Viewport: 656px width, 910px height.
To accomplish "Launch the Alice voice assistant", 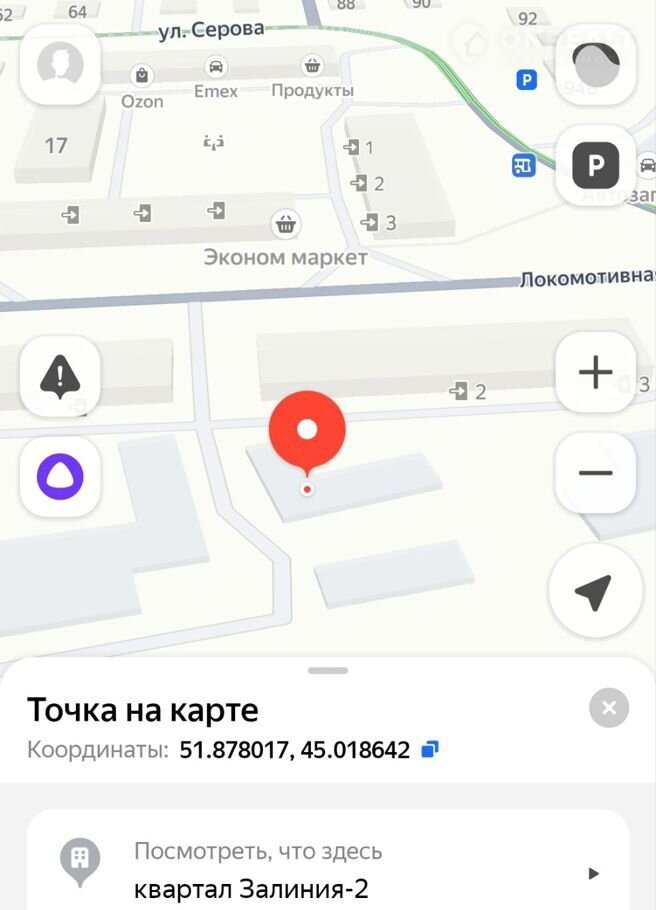I will pyautogui.click(x=60, y=477).
